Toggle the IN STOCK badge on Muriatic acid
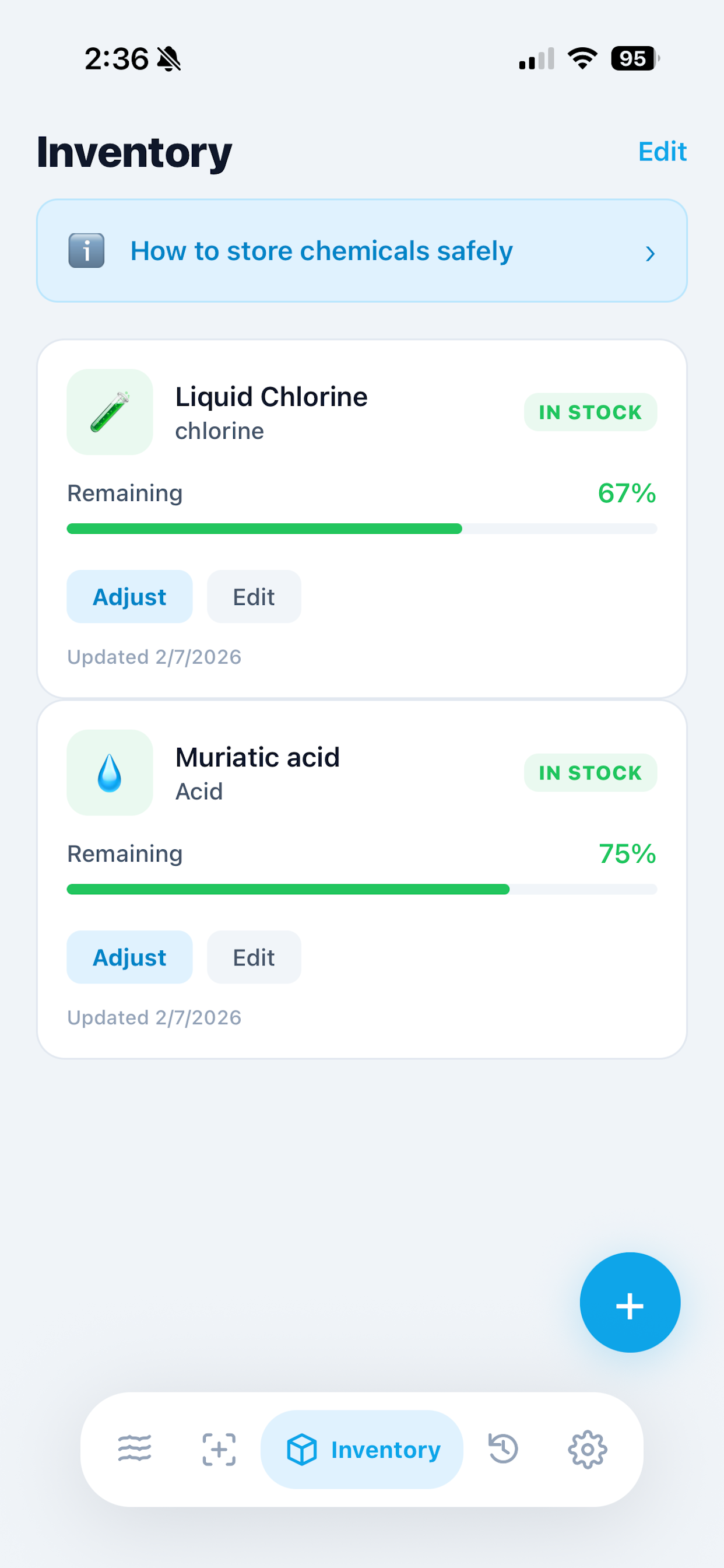Screen dimensions: 724x1568 tap(589, 772)
